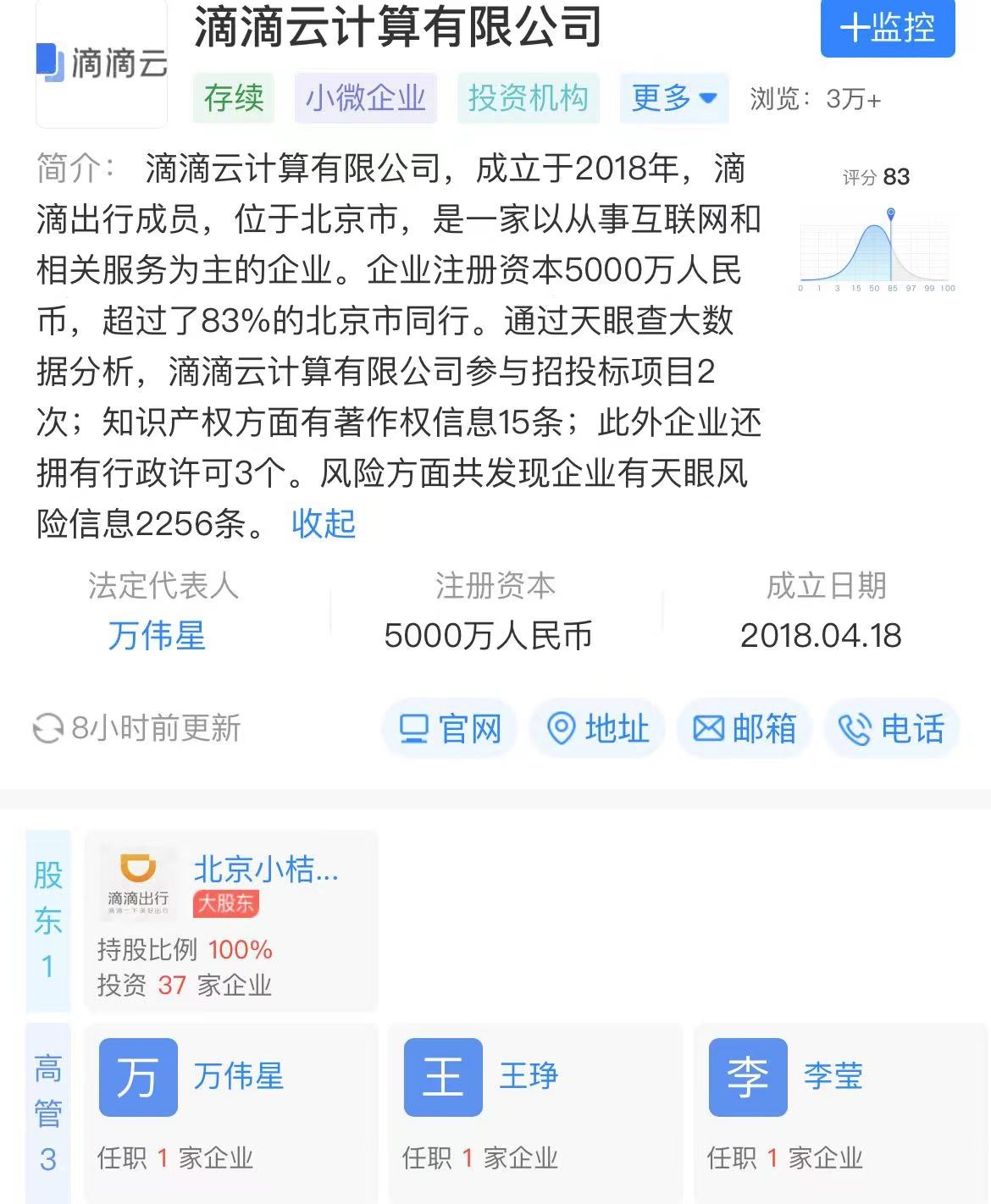
Task: Tap the 监控 monitor button
Action: coord(887,28)
